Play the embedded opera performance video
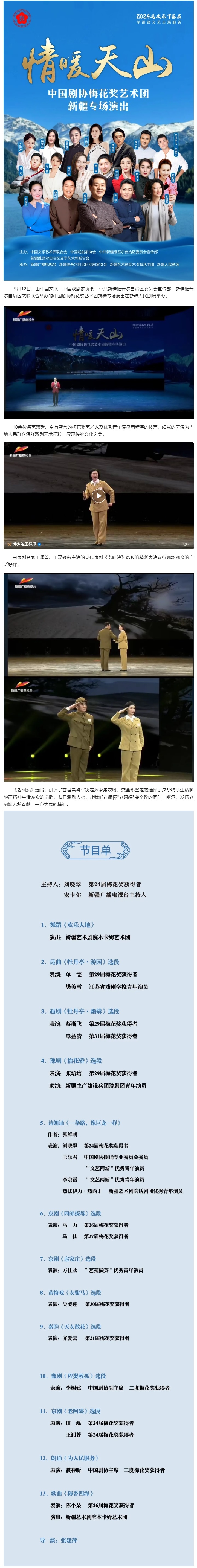This screenshot has width=197, height=1568. (x=99, y=495)
